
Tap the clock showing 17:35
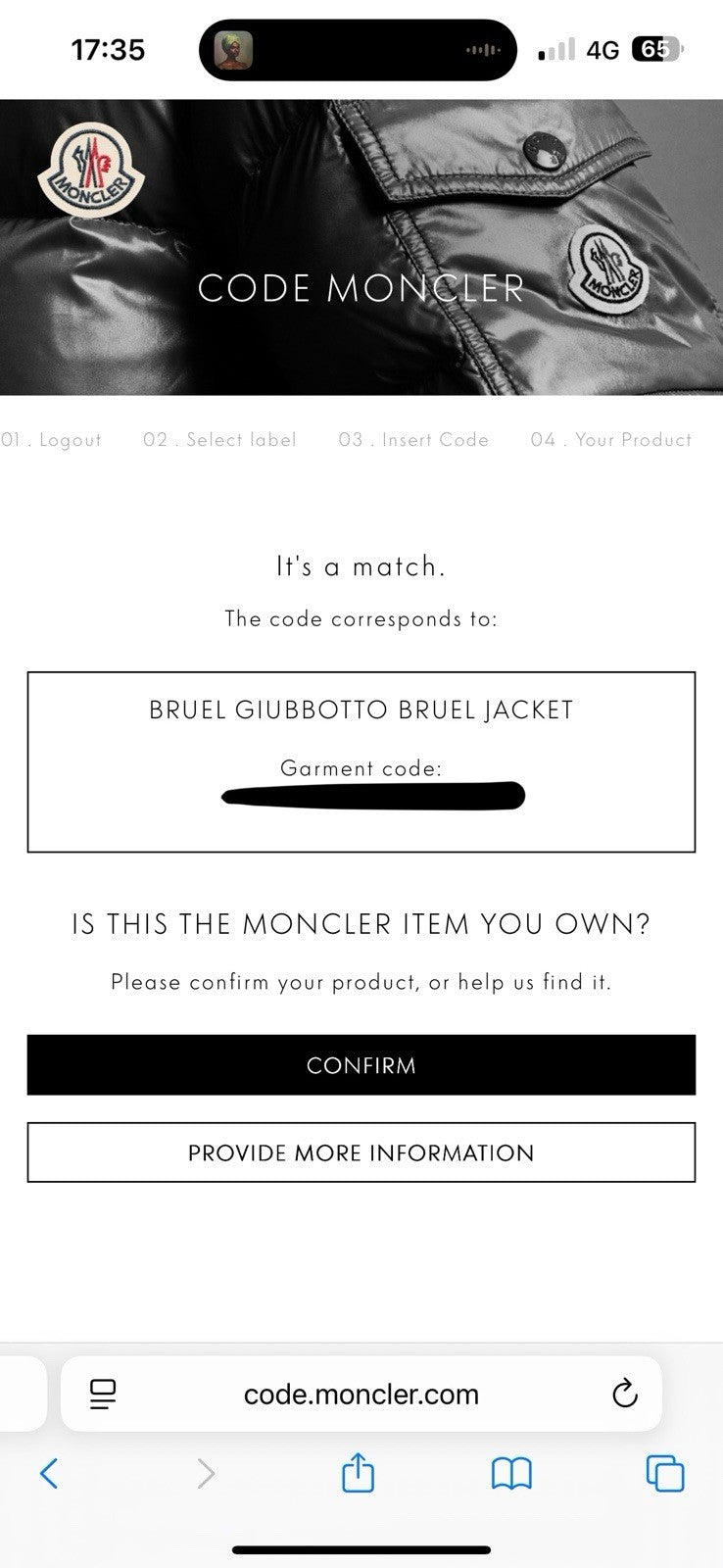click(x=108, y=49)
